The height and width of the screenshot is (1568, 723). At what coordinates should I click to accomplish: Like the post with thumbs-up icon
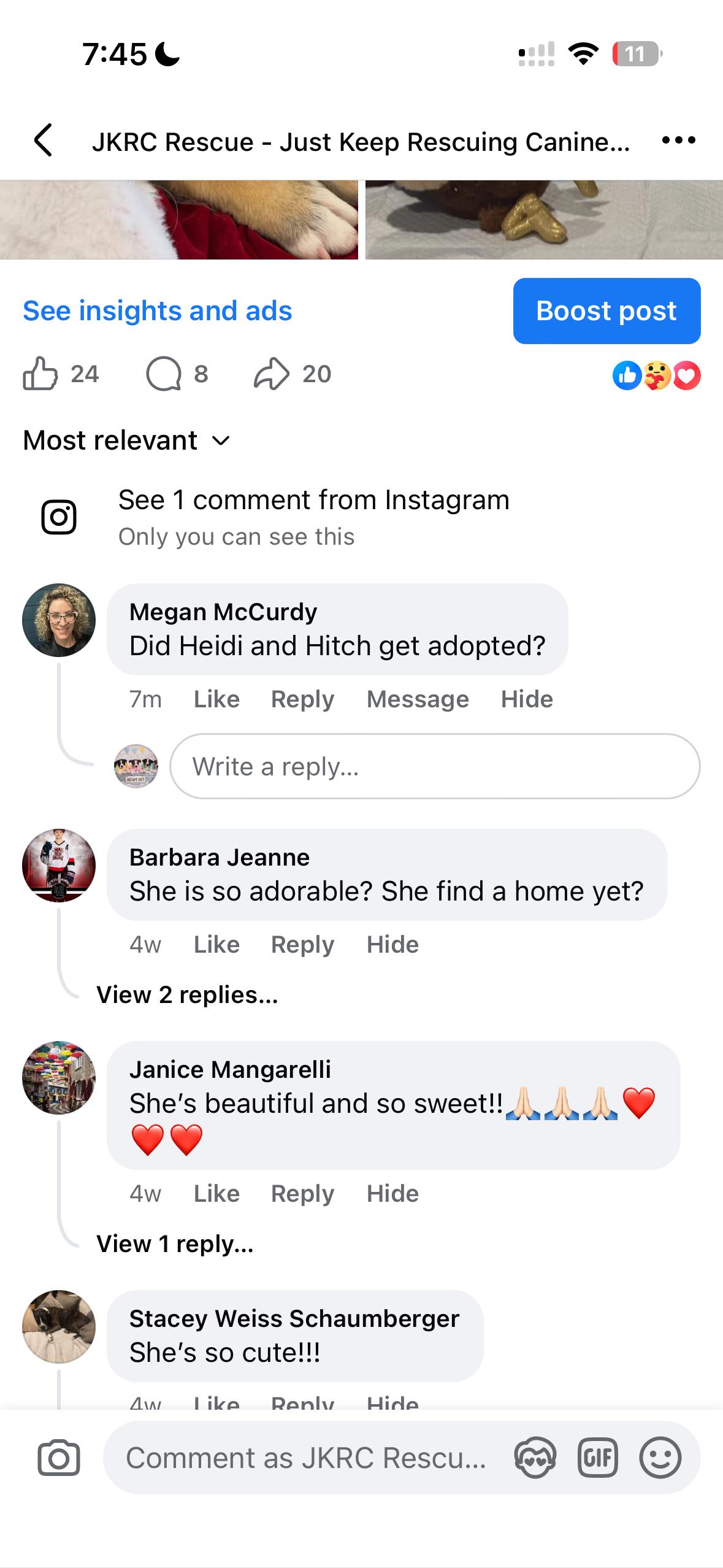pyautogui.click(x=40, y=374)
